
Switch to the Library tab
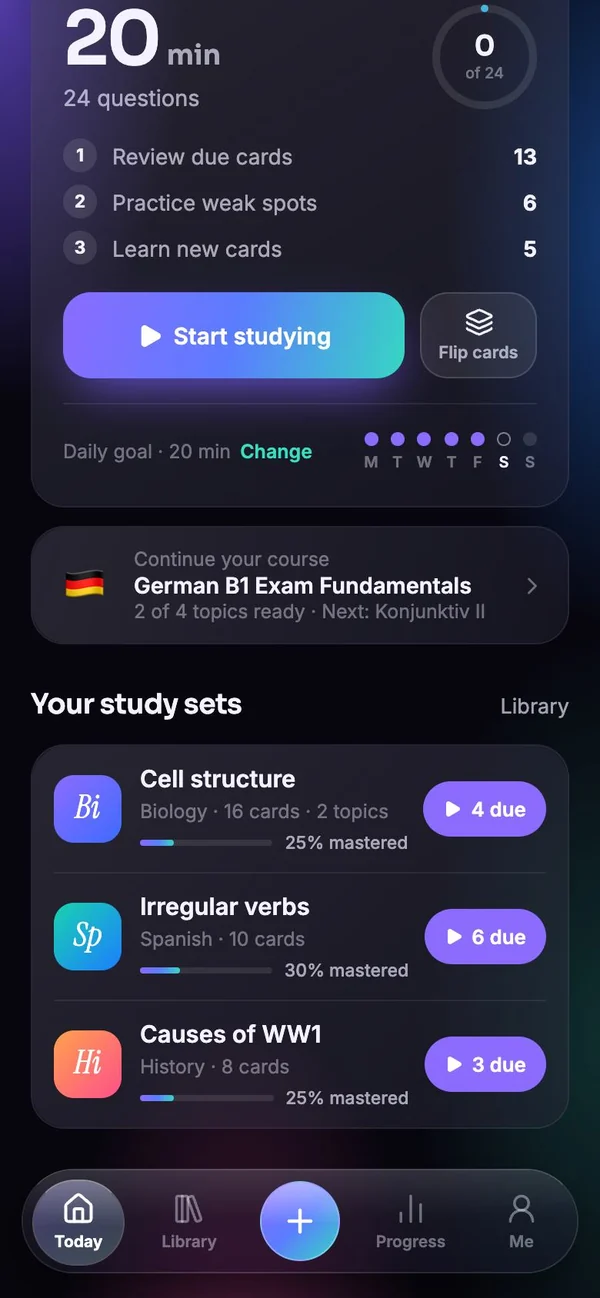click(x=188, y=1221)
